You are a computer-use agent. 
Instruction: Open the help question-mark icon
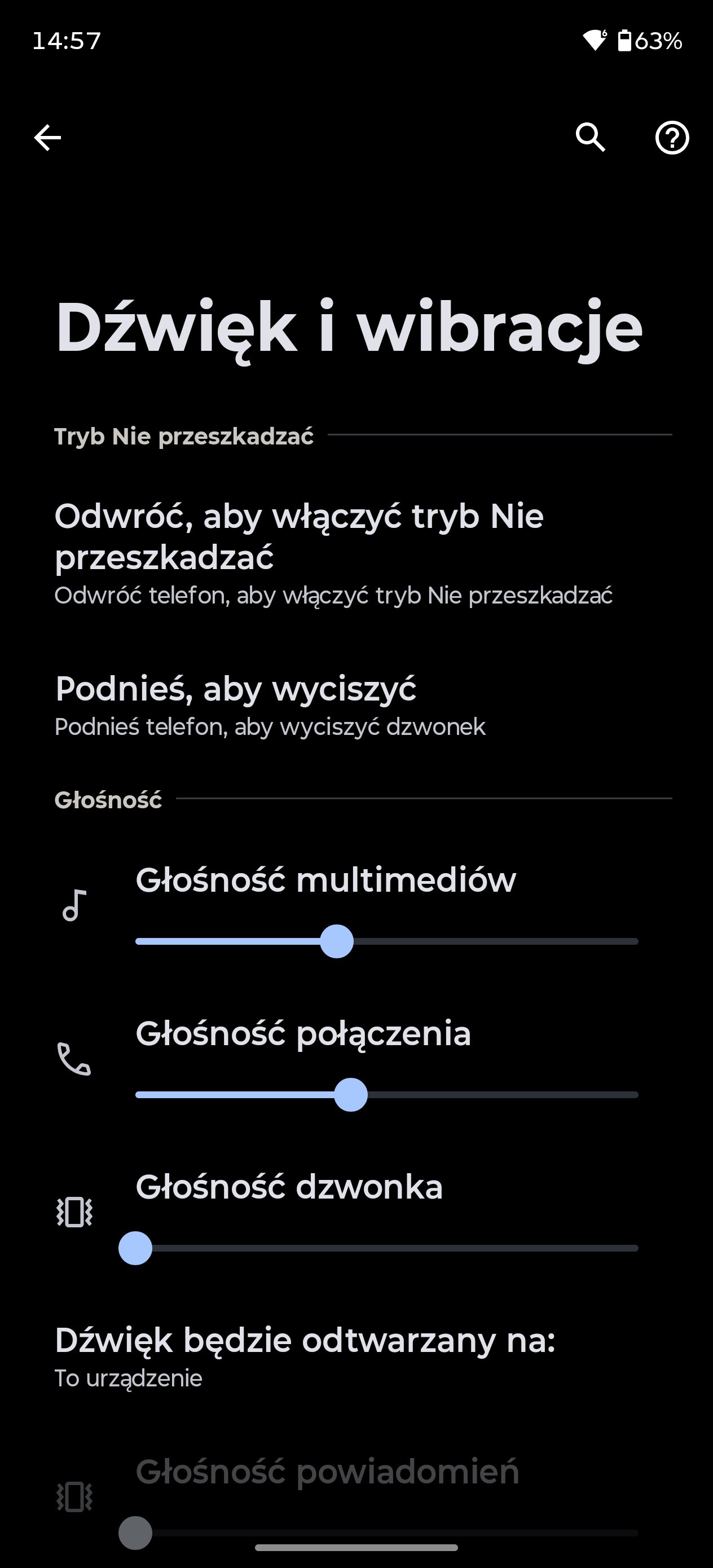672,138
